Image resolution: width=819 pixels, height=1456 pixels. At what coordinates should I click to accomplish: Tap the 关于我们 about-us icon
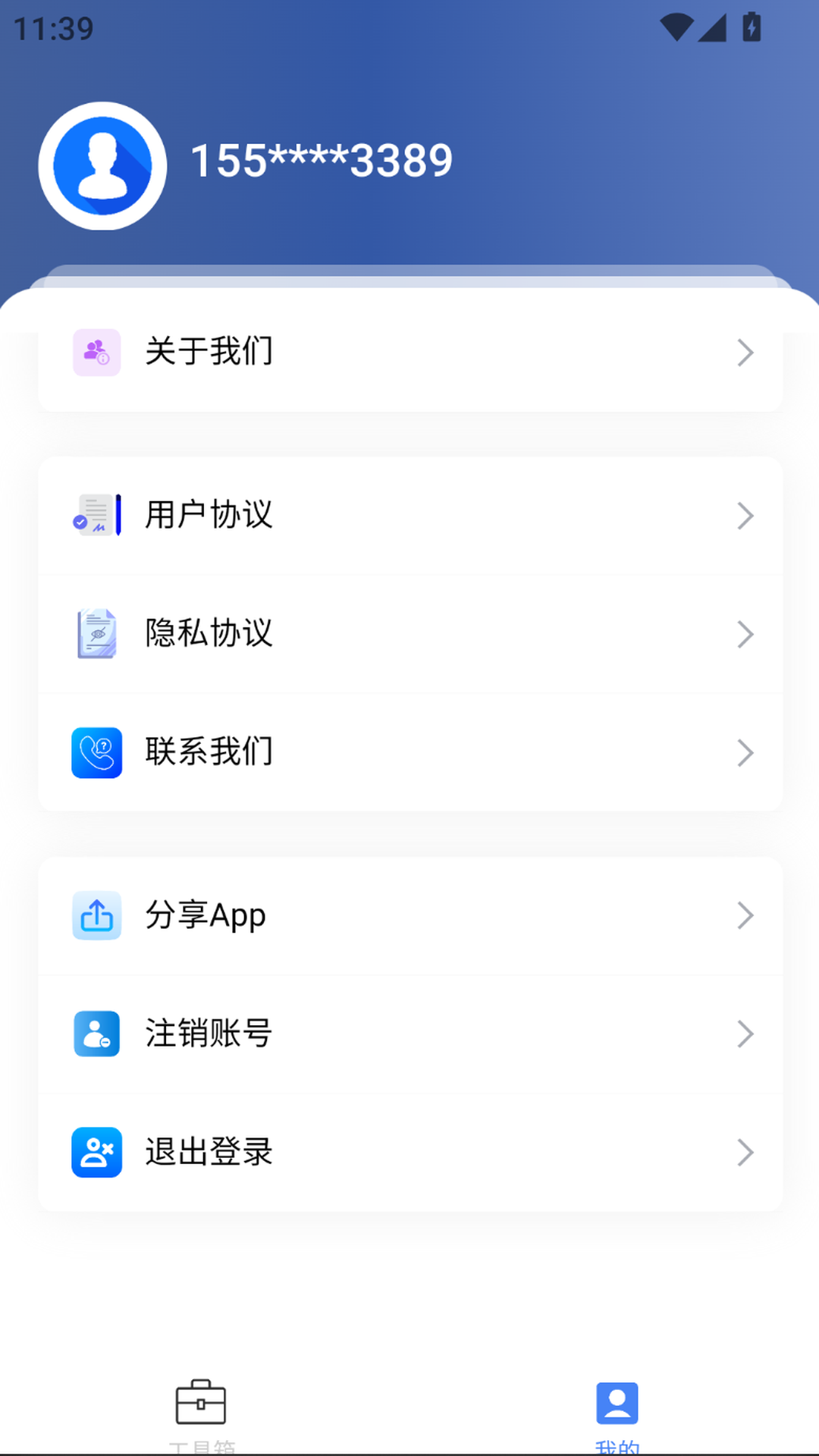pyautogui.click(x=96, y=352)
